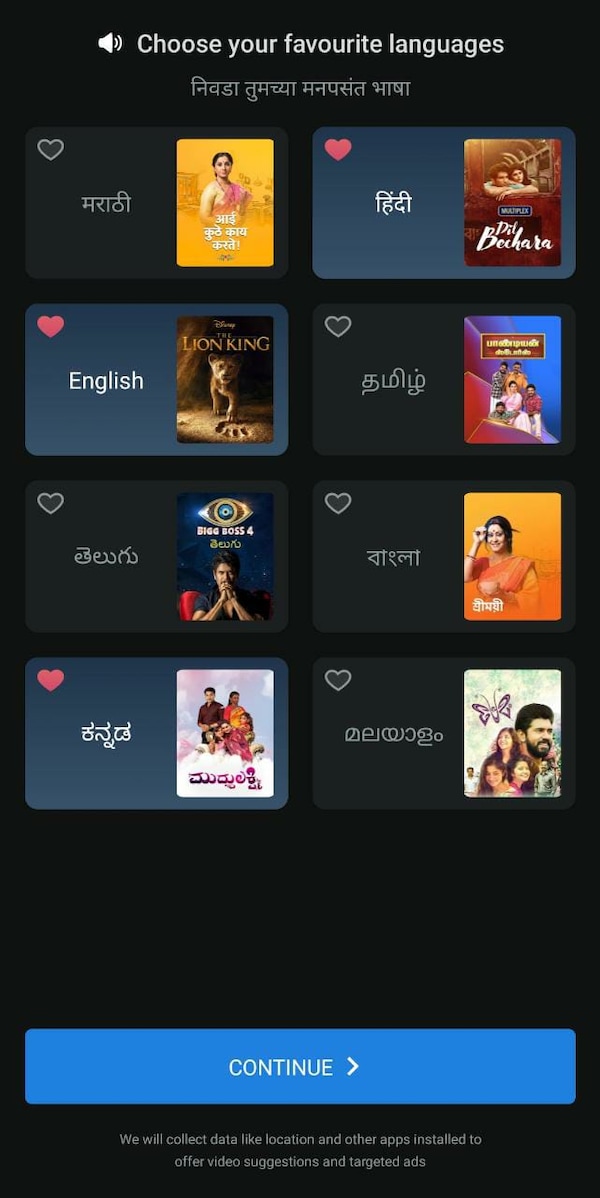Pick the Bangla language card

click(443, 556)
